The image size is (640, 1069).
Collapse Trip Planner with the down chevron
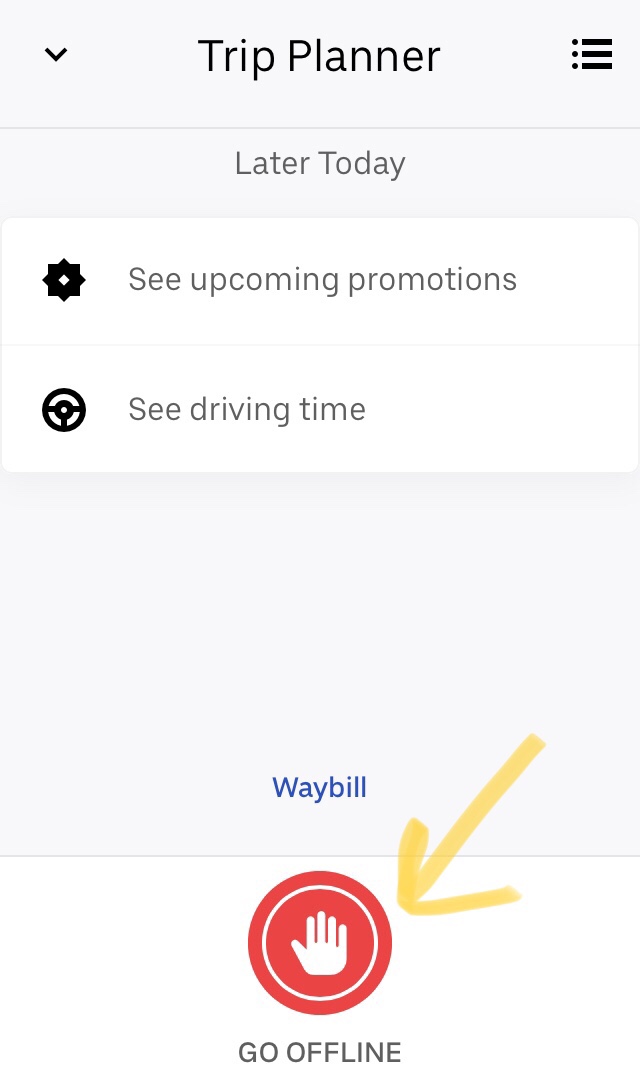point(56,55)
